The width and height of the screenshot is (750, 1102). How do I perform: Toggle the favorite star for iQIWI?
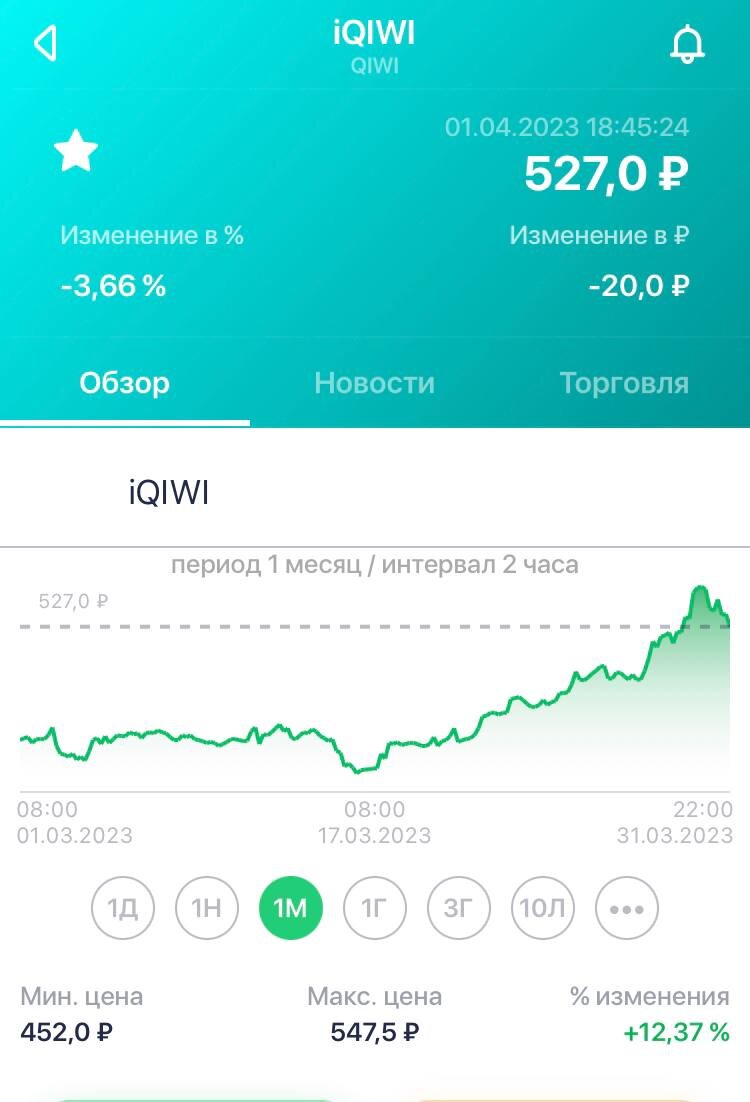tap(76, 153)
